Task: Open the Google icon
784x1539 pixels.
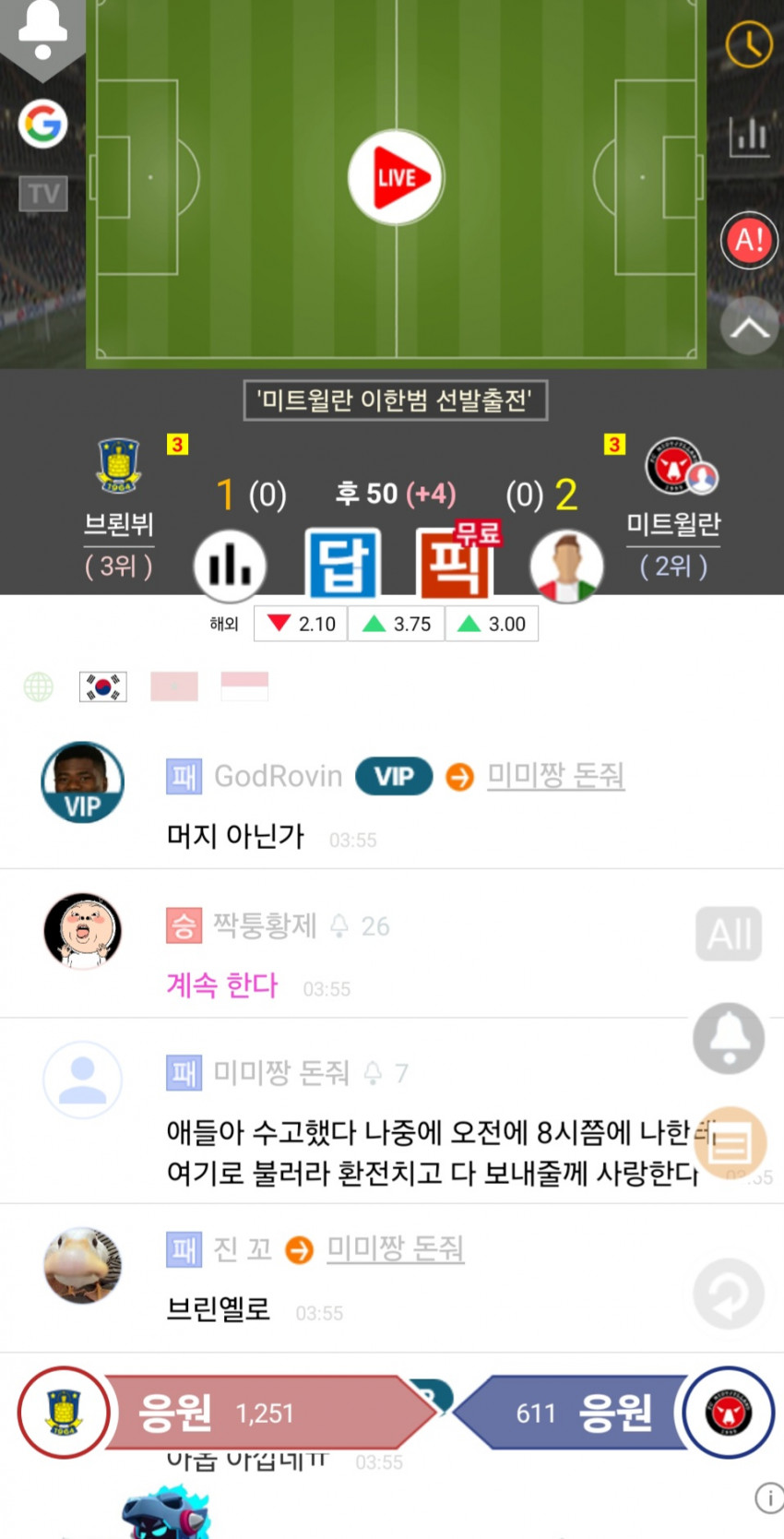Action: click(43, 124)
